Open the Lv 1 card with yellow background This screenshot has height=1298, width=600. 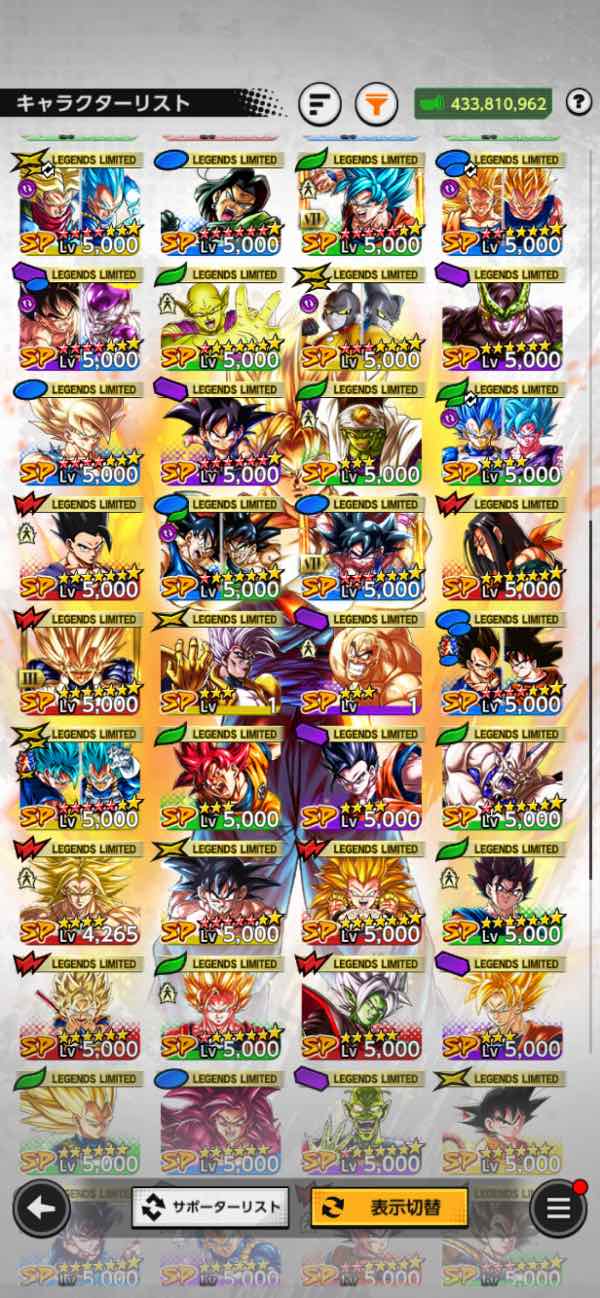[x=219, y=665]
